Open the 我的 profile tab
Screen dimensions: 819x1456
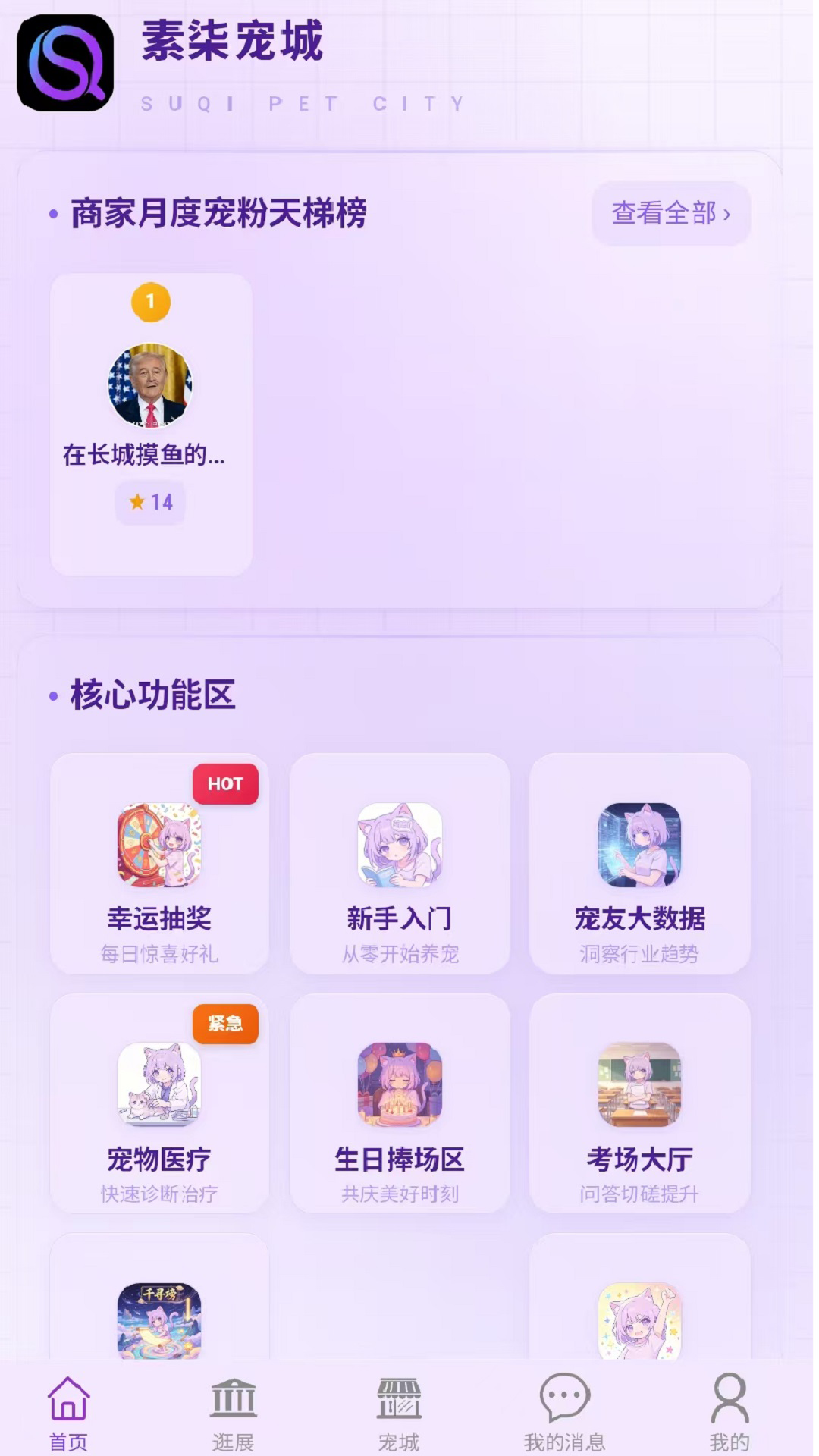pyautogui.click(x=730, y=1413)
